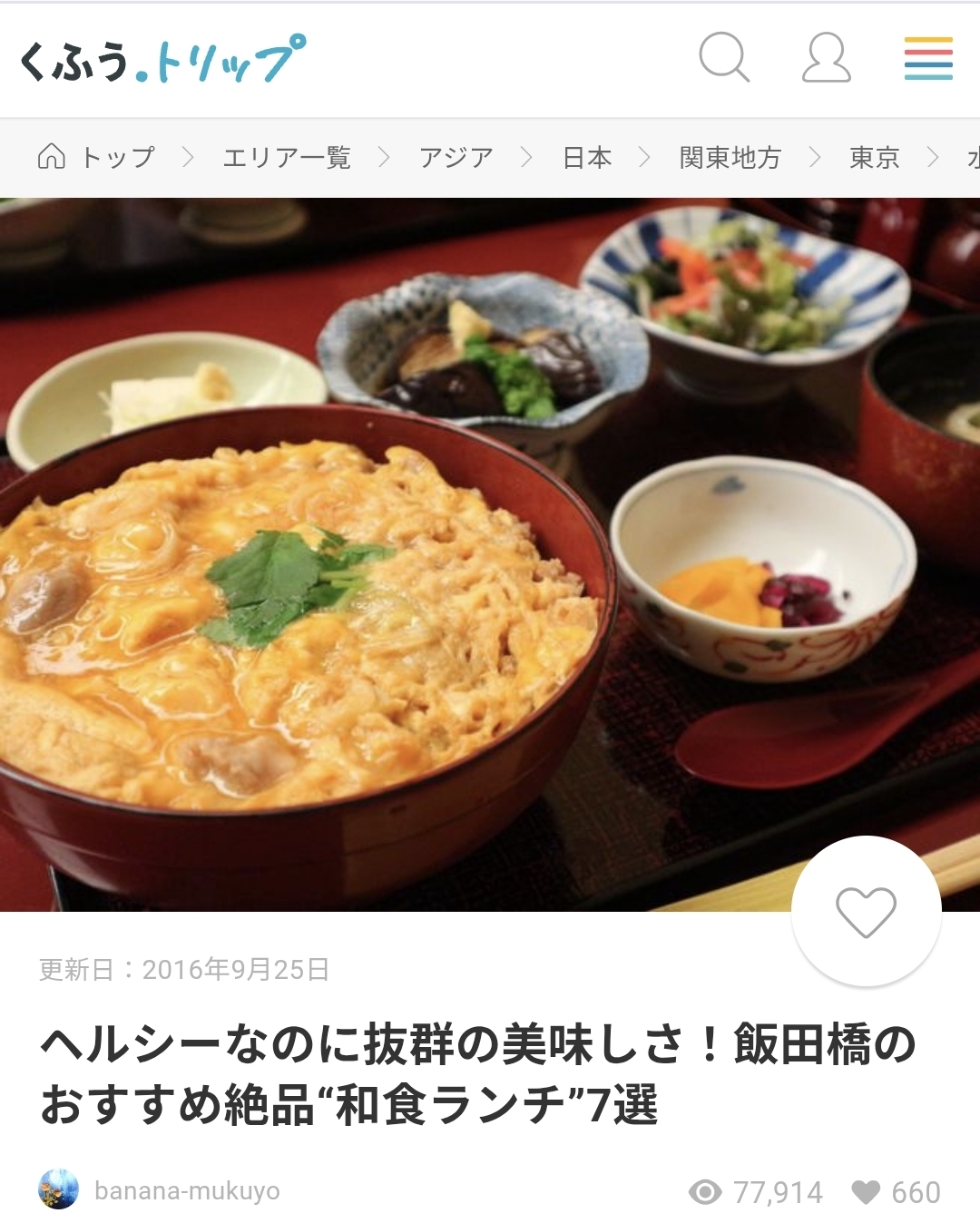Open the user account icon
980x1223 pixels.
coord(826,58)
